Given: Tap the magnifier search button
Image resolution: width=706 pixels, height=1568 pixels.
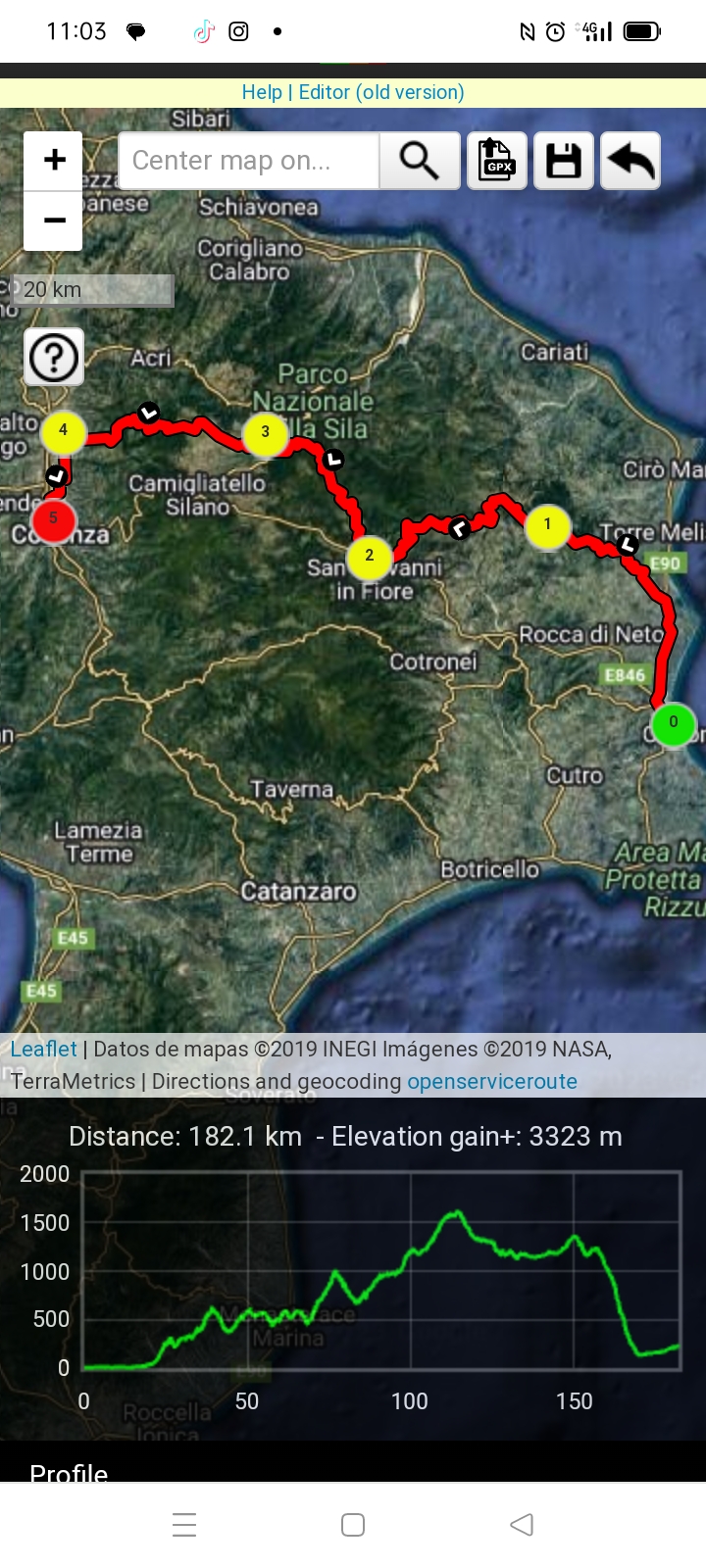Looking at the screenshot, I should click(420, 161).
